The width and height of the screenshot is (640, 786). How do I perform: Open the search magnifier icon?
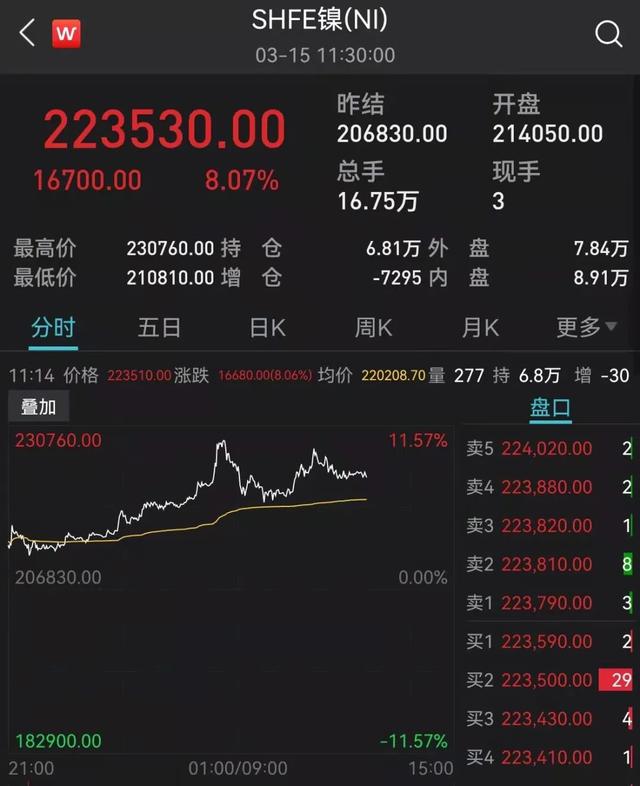[x=608, y=34]
